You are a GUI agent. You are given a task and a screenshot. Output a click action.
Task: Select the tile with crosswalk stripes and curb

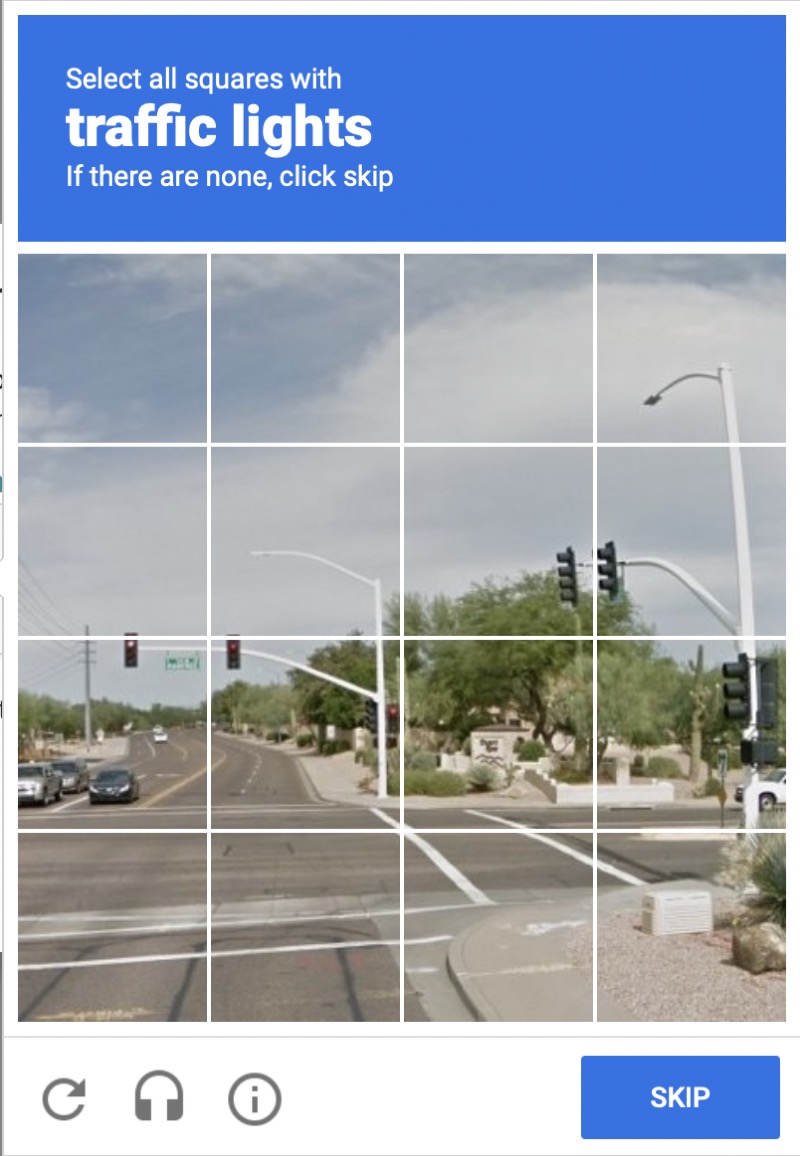pos(498,926)
